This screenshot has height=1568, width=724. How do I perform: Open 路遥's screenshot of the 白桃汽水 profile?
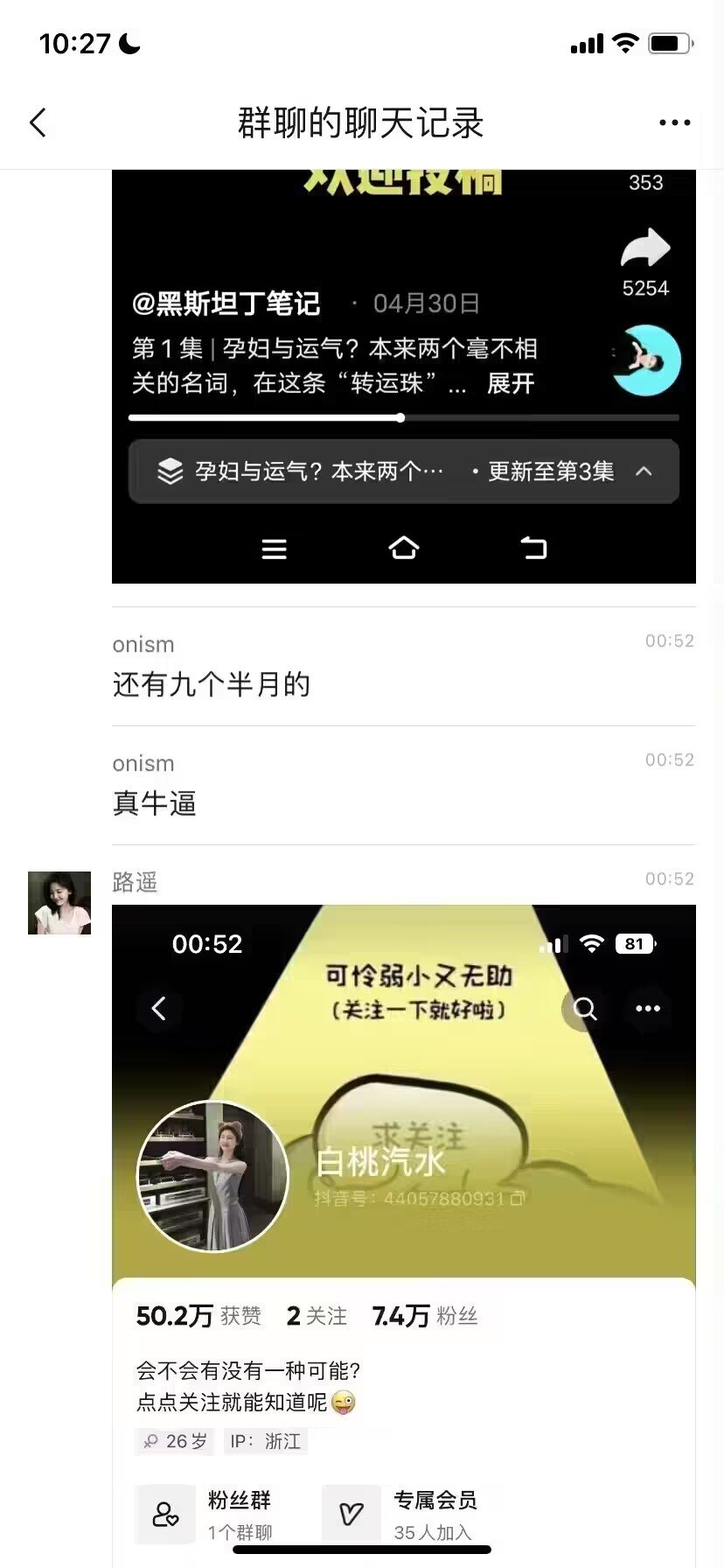coord(403,1225)
